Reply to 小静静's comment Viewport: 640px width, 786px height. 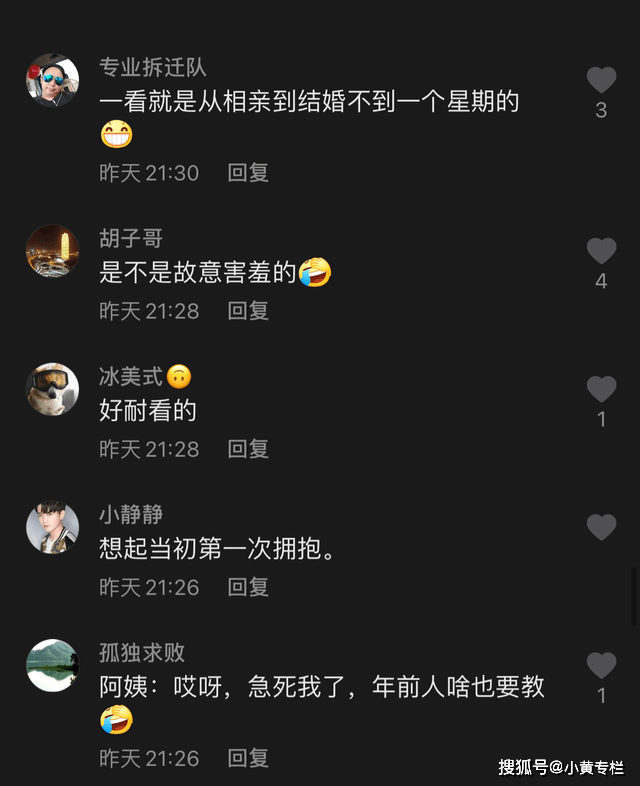point(248,587)
